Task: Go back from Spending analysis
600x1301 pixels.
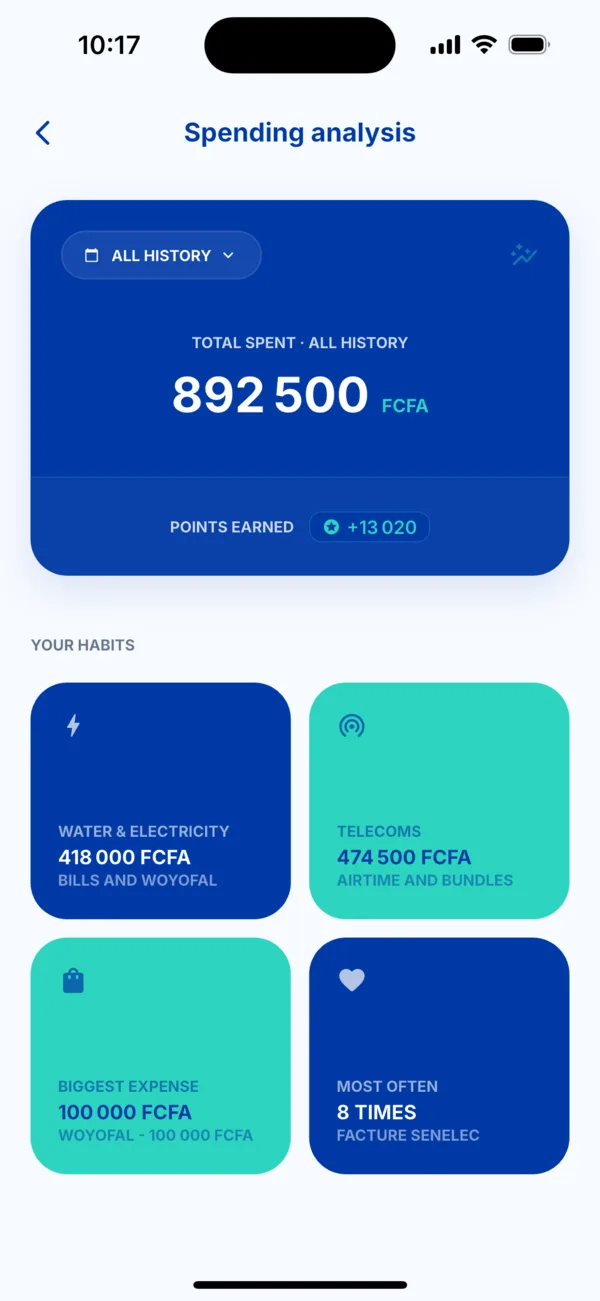Action: [42, 133]
